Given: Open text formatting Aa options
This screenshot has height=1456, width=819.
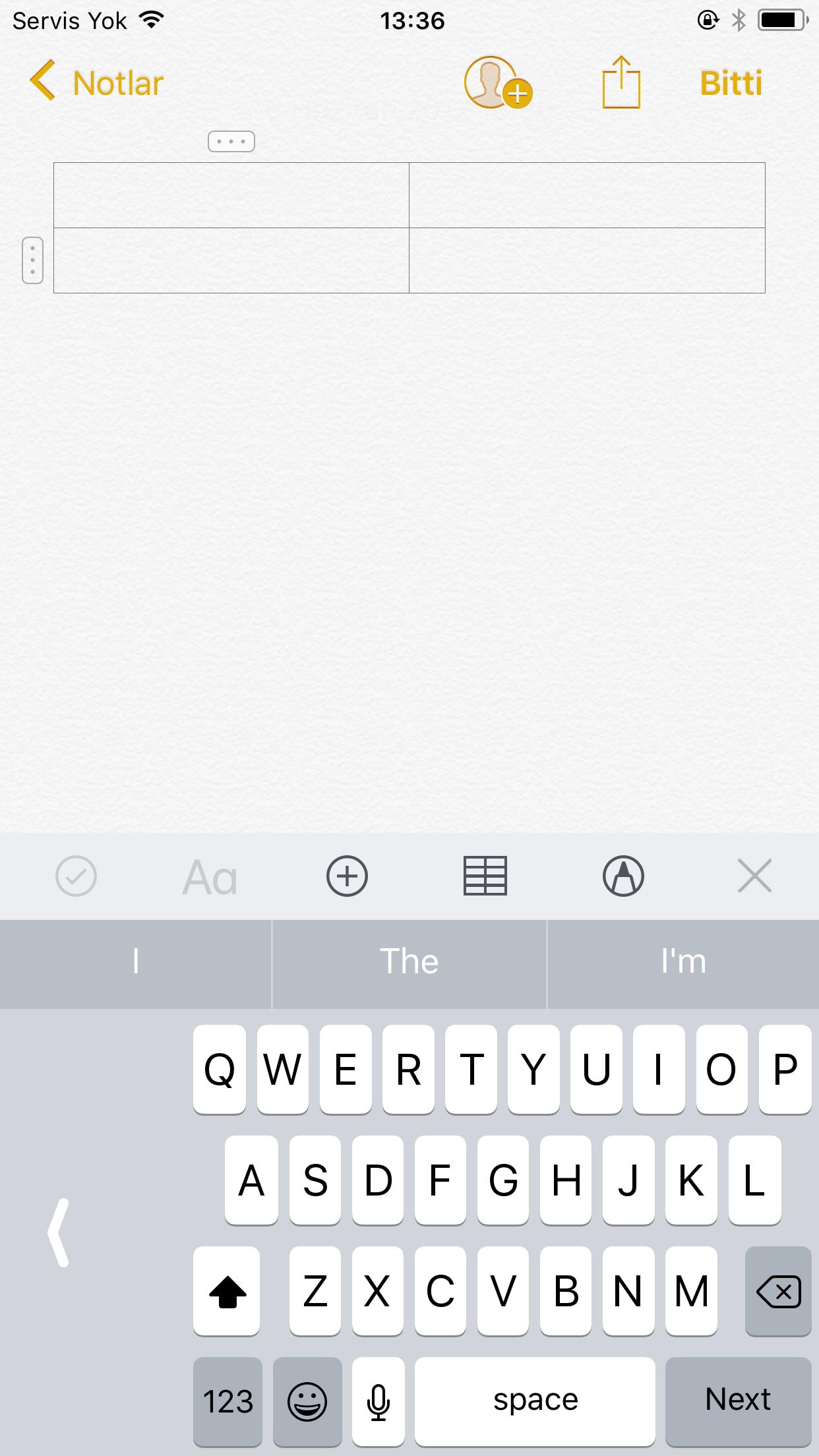Looking at the screenshot, I should pos(210,877).
